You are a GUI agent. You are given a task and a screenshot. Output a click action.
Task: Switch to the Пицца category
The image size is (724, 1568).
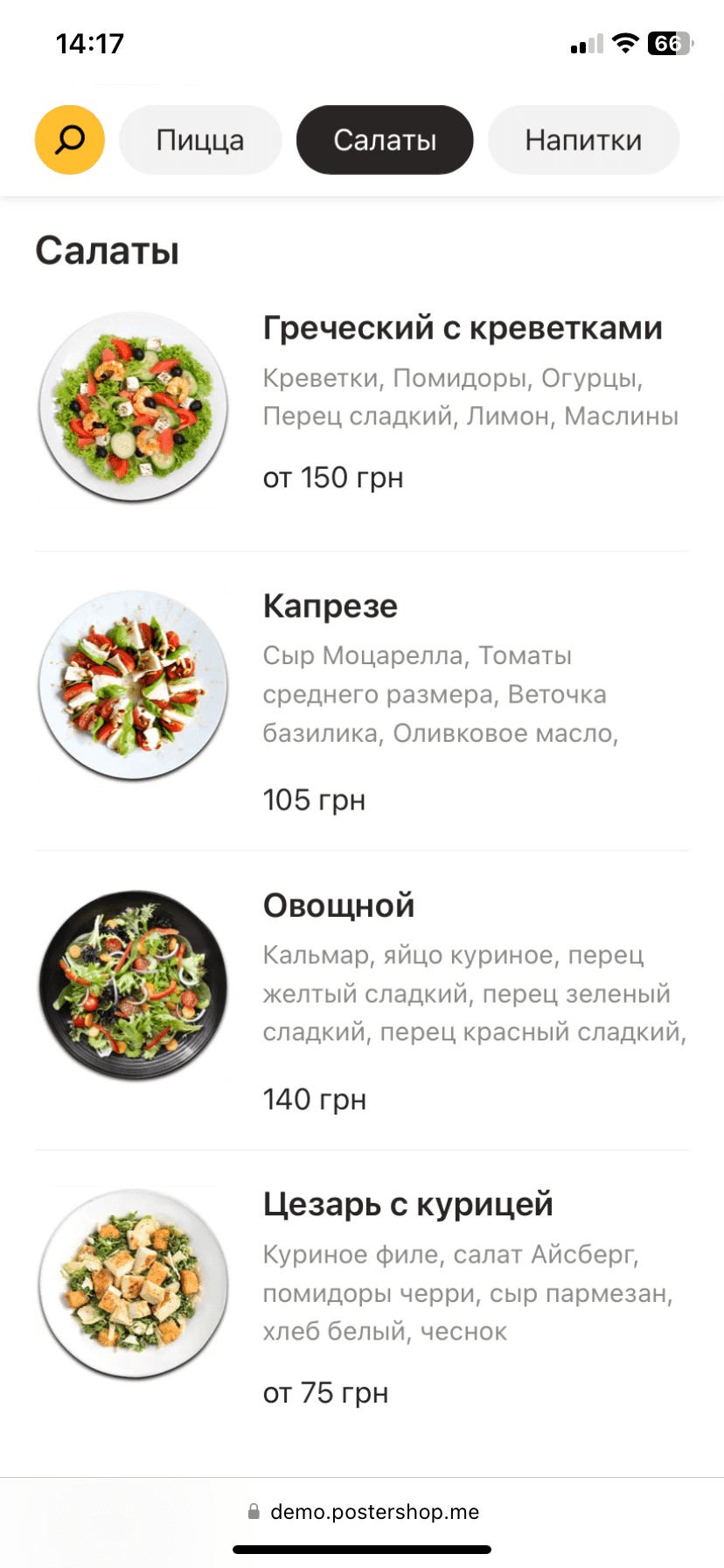tap(200, 140)
